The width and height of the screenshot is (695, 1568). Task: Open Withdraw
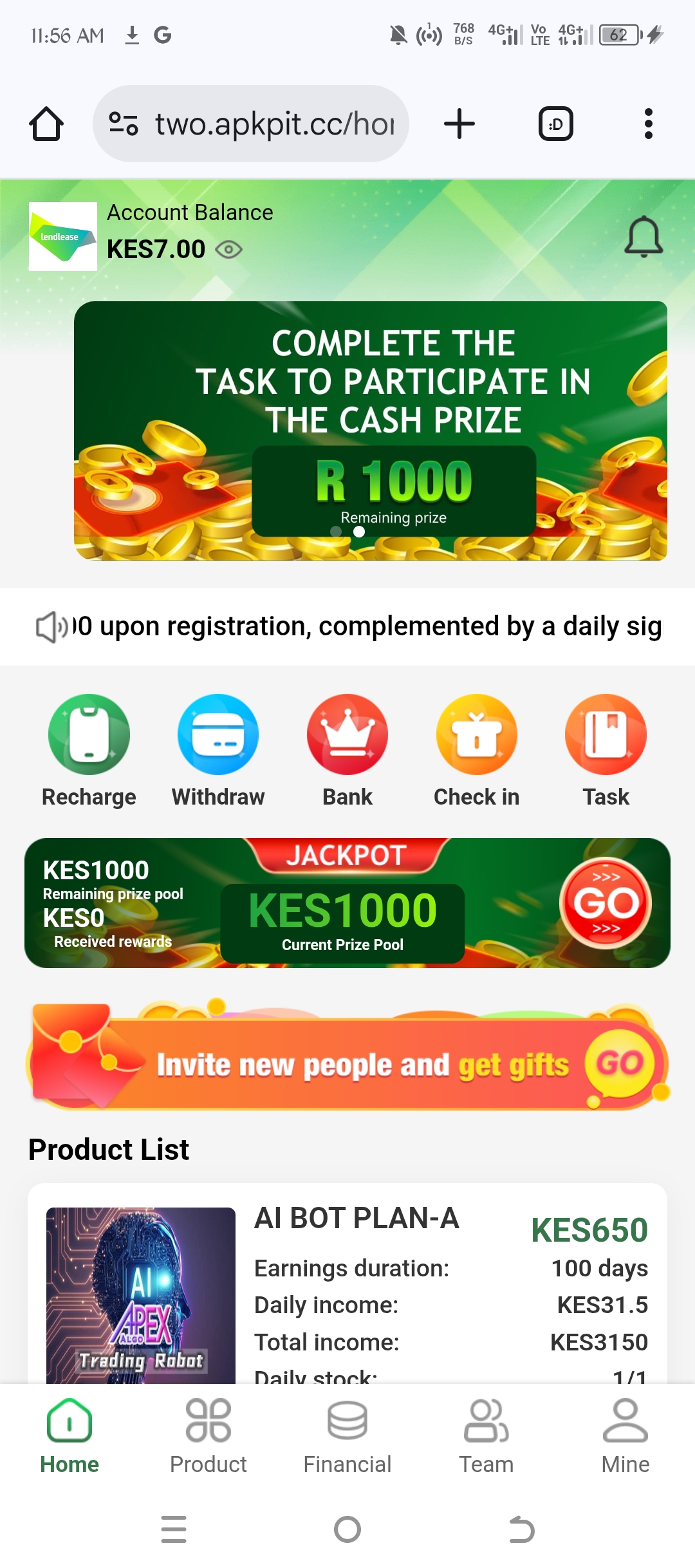tap(218, 750)
